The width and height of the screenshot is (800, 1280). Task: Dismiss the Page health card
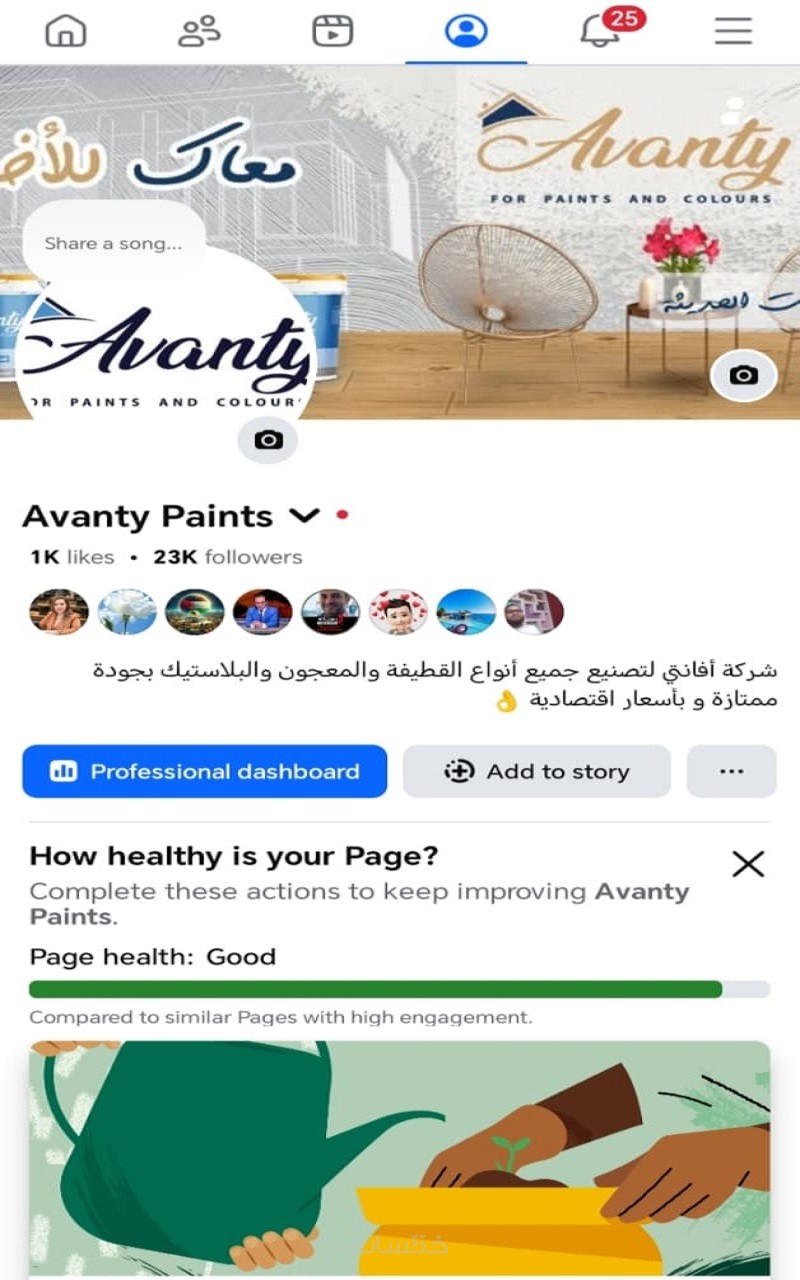748,864
